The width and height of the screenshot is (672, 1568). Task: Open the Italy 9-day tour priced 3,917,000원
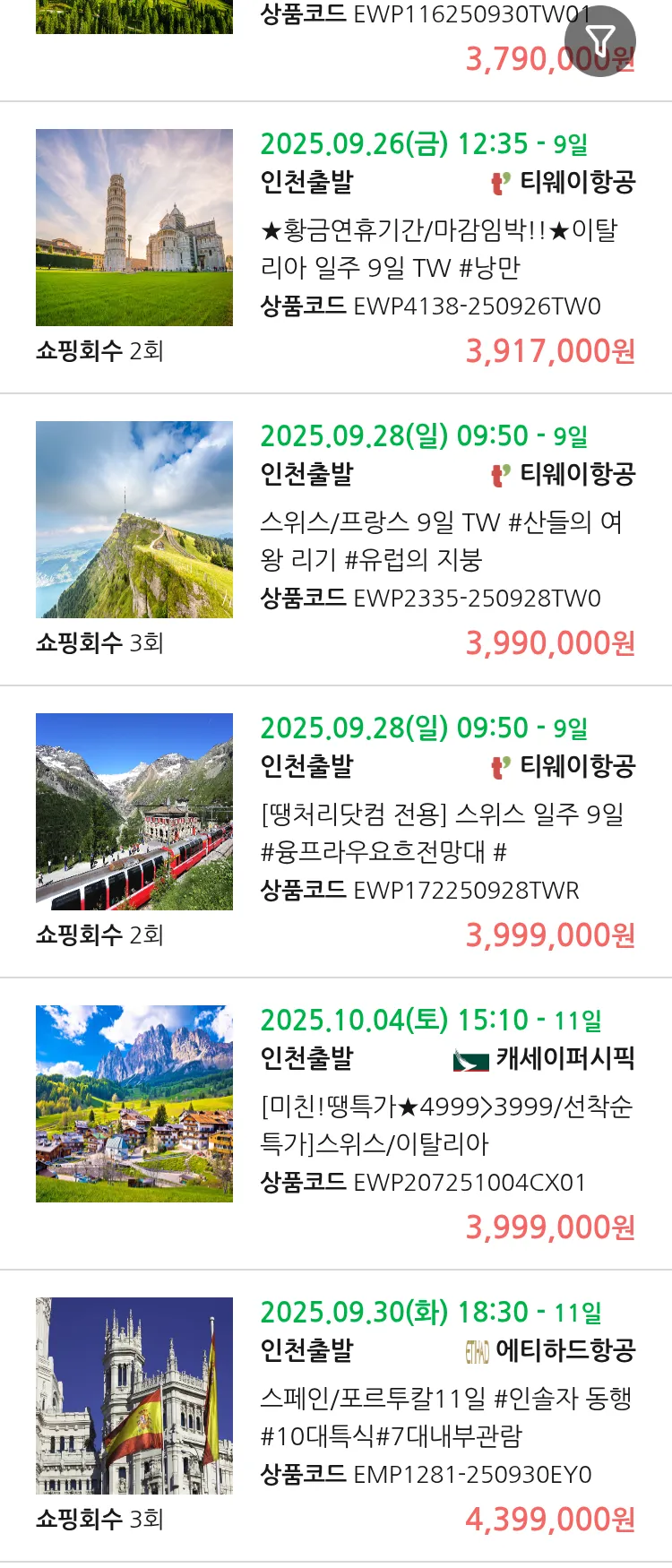pos(439,248)
